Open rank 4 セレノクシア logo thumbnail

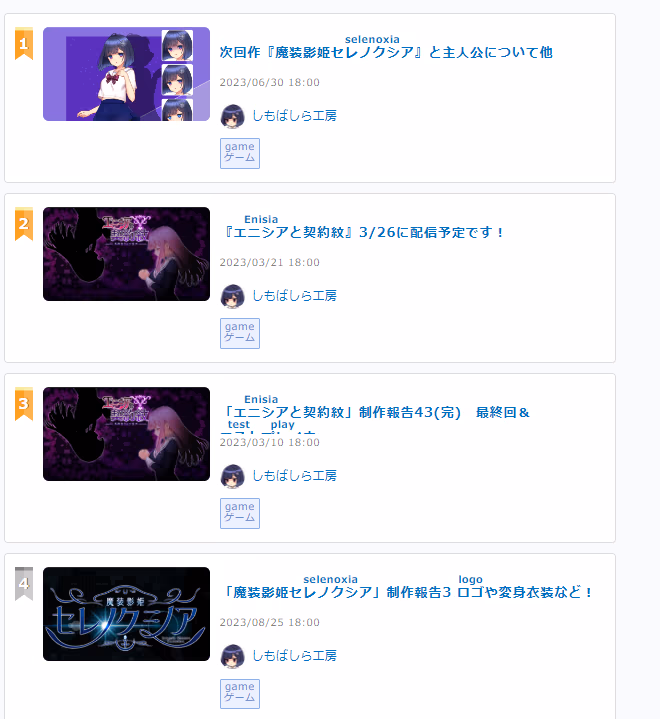126,614
